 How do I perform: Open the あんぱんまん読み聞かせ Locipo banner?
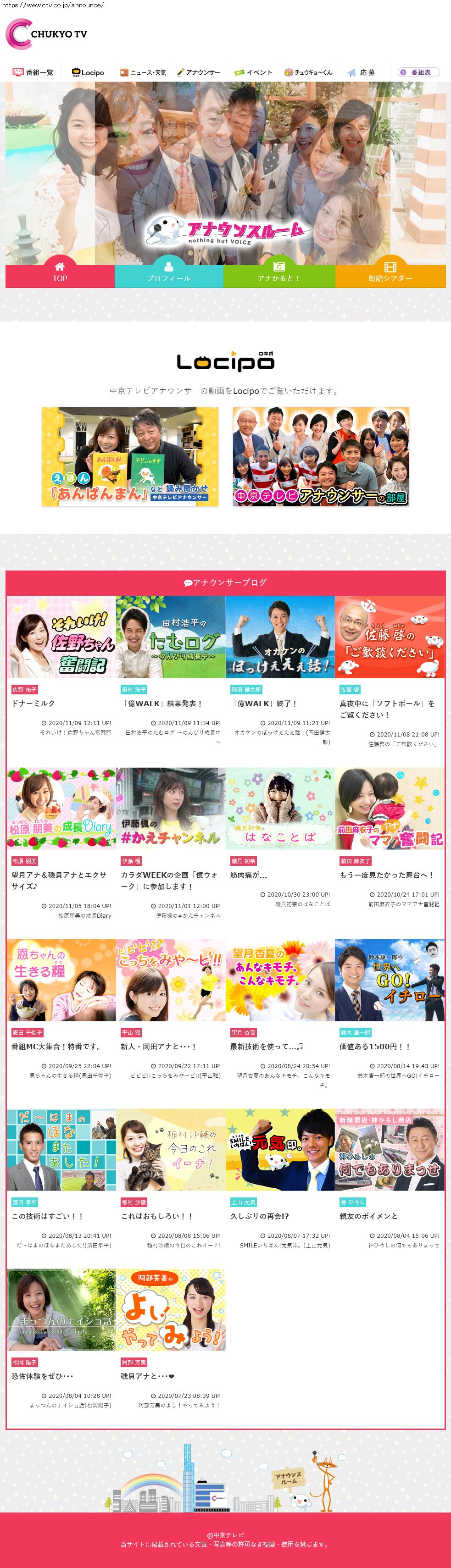point(130,456)
